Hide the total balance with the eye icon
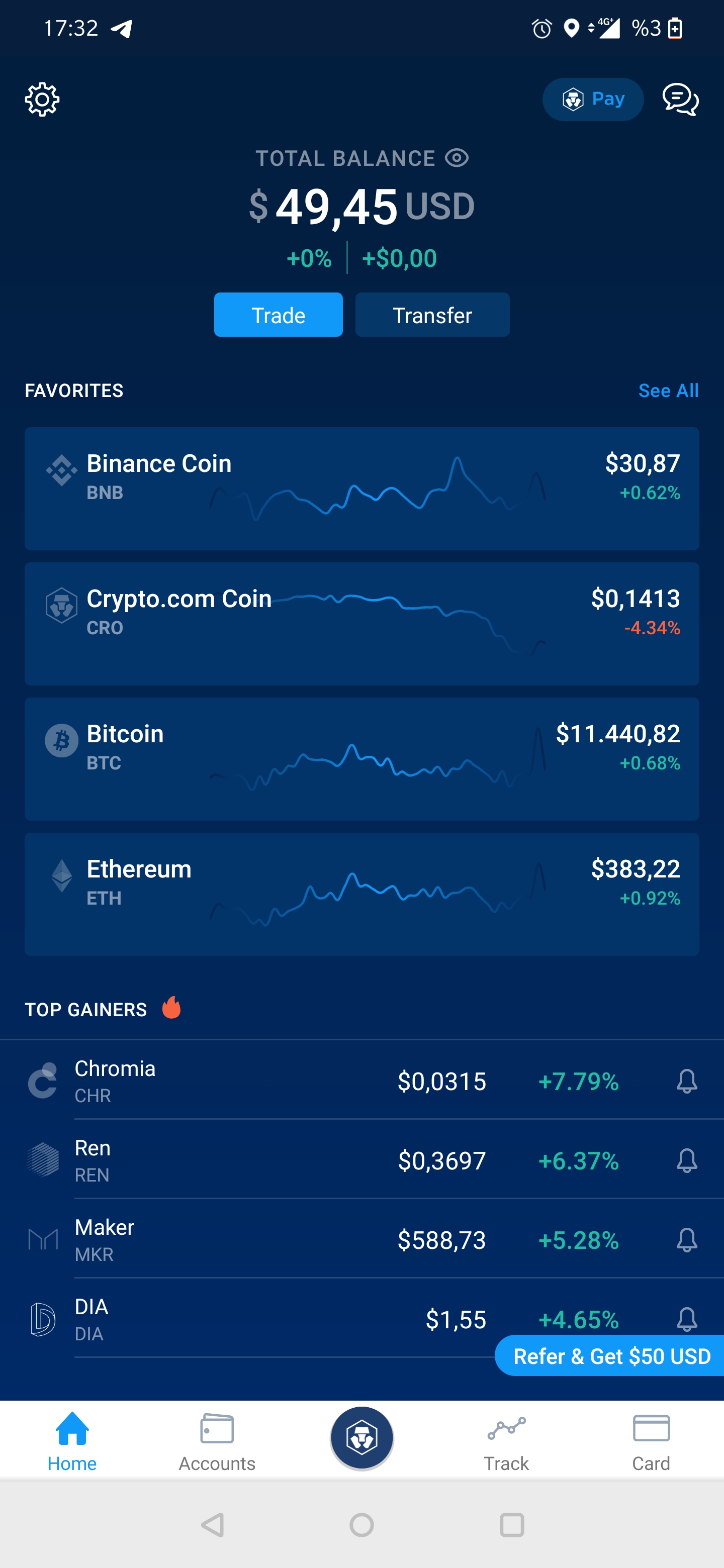This screenshot has width=724, height=1568. tap(457, 158)
